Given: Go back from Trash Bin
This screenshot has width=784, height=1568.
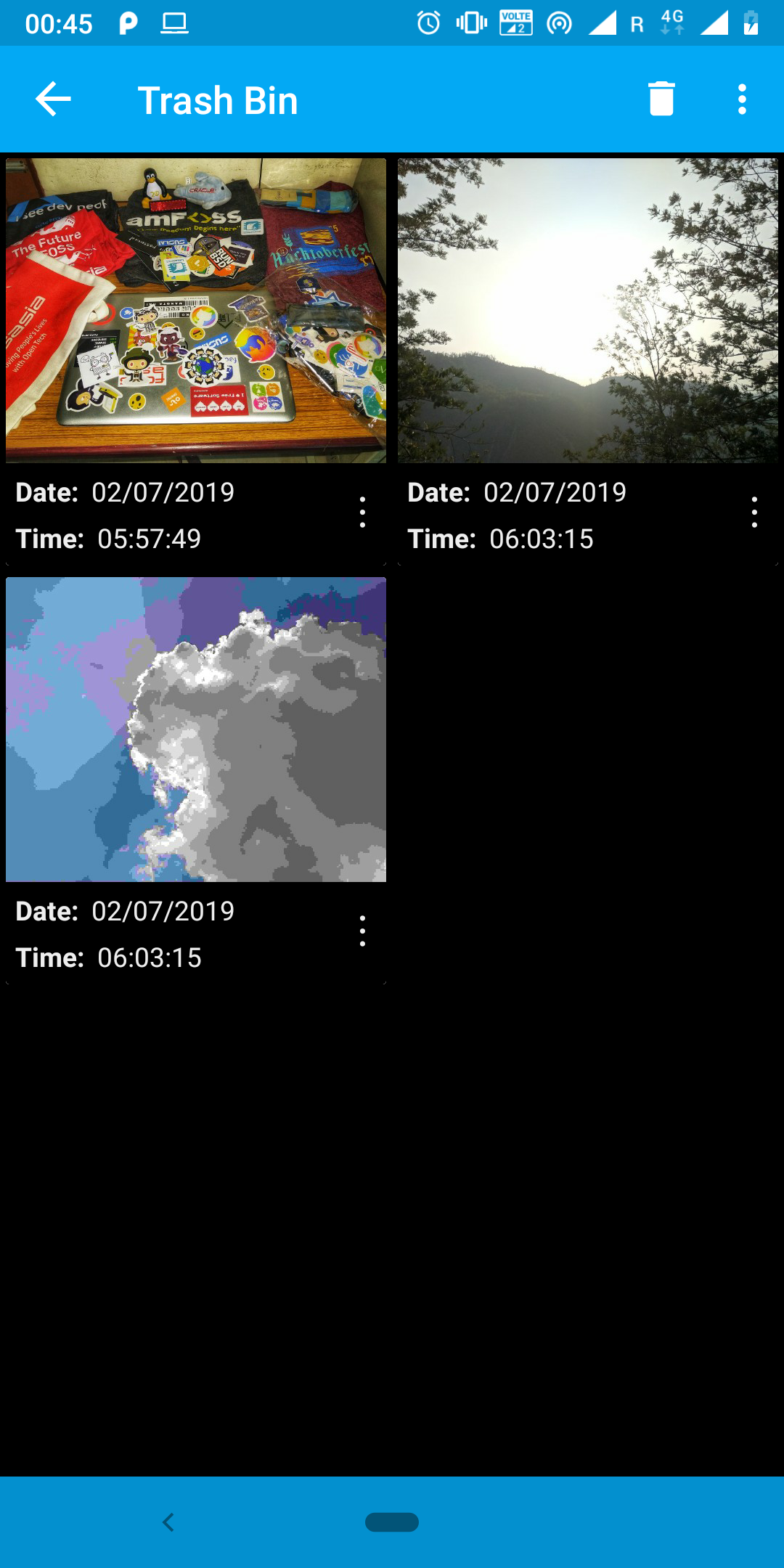Looking at the screenshot, I should (53, 99).
